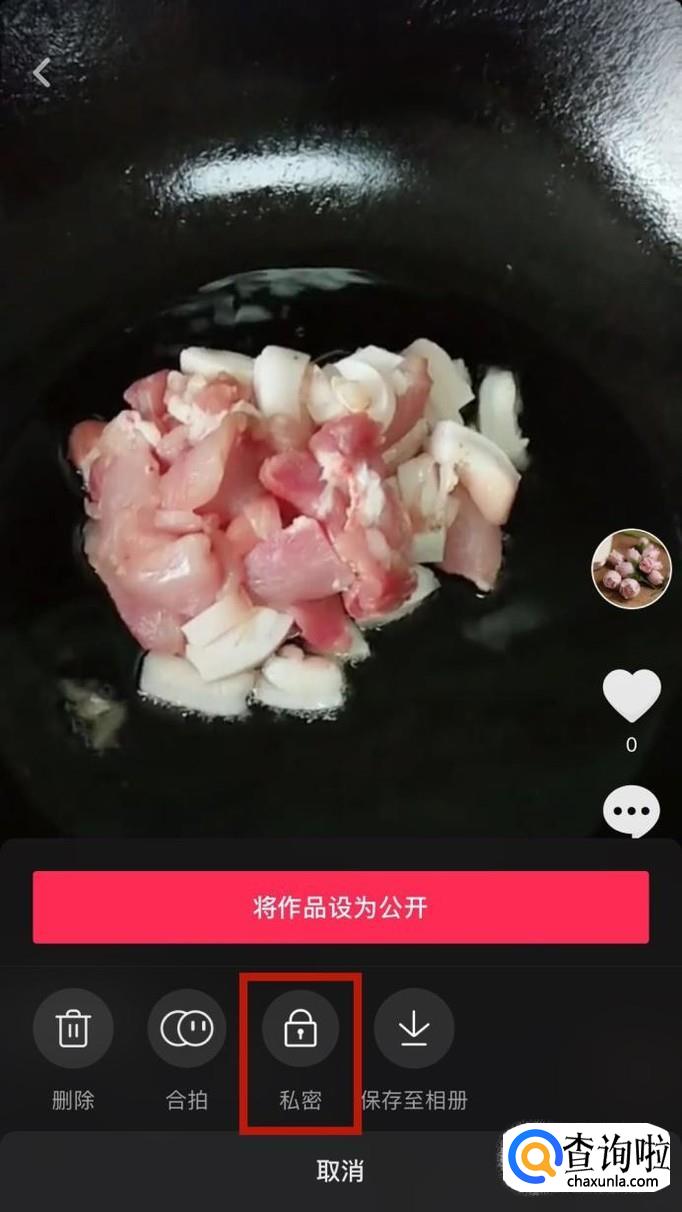Delete the video via 删除
This screenshot has height=1212, width=682.
73,1029
